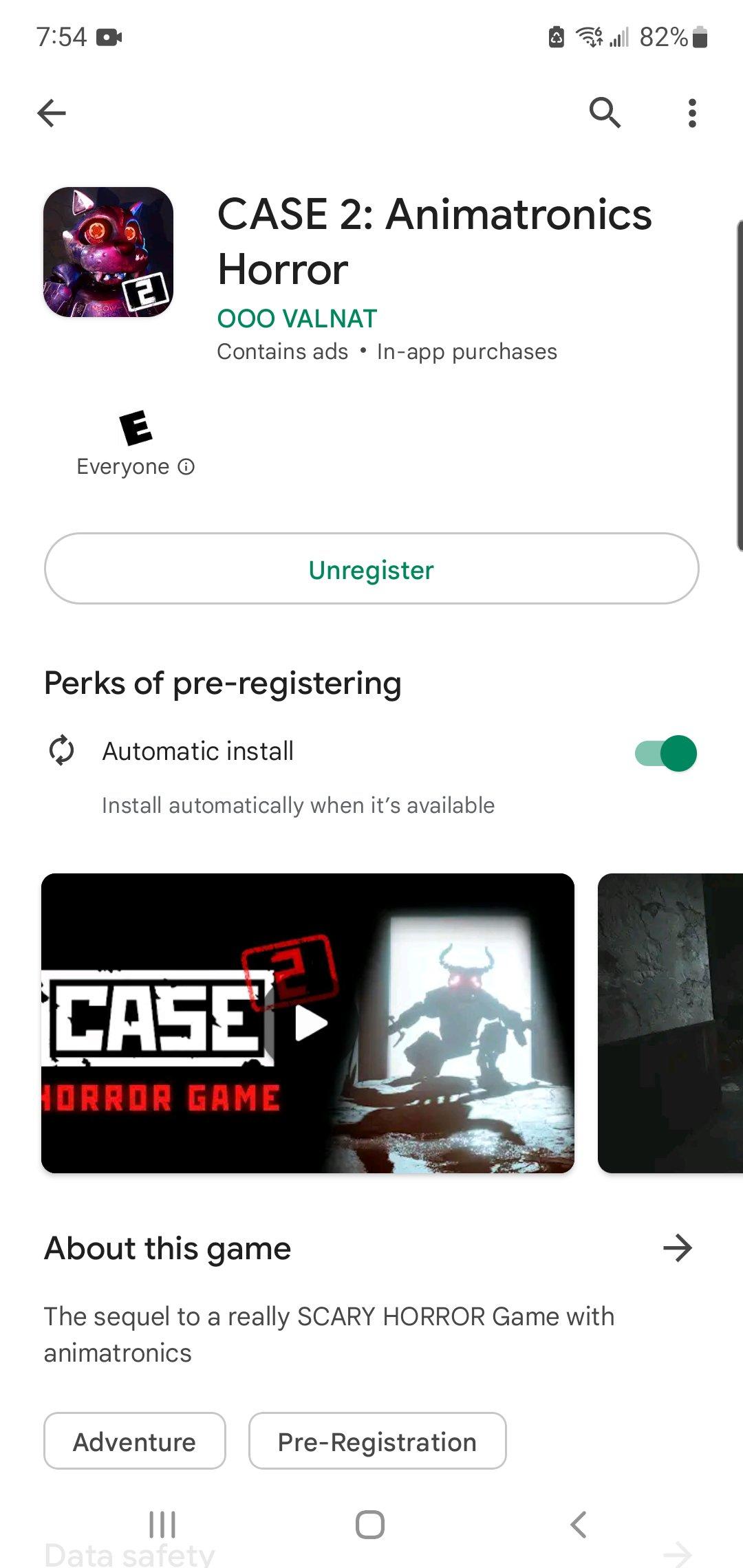Screen dimensions: 743x1568
Task: Expand About this game arrow
Action: 677,1248
